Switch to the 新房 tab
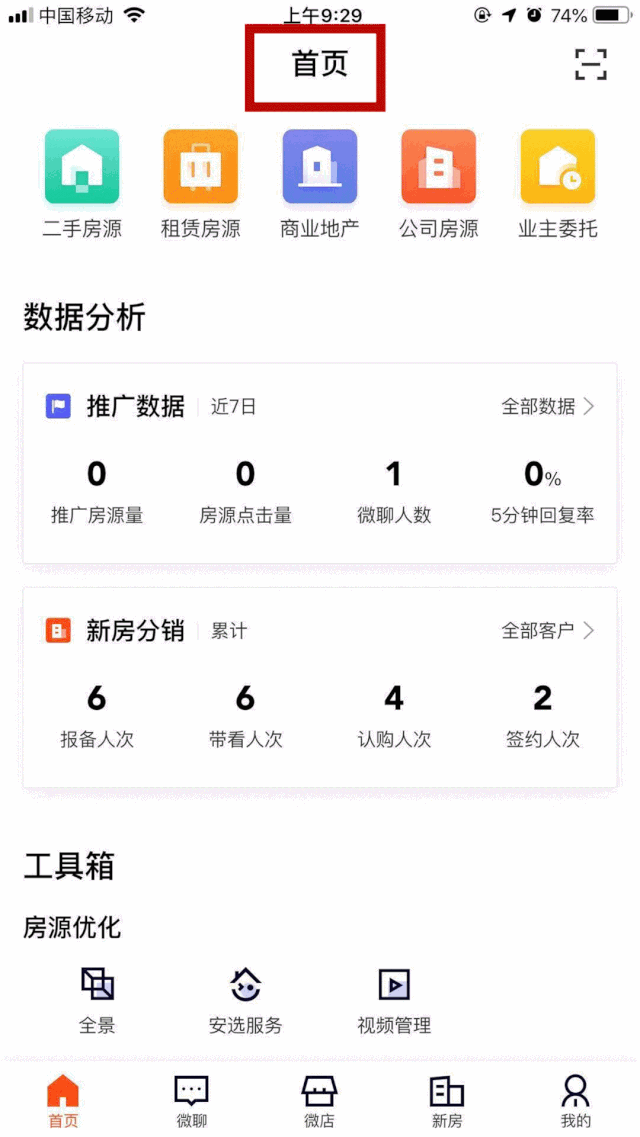The width and height of the screenshot is (640, 1137). pyautogui.click(x=447, y=1101)
